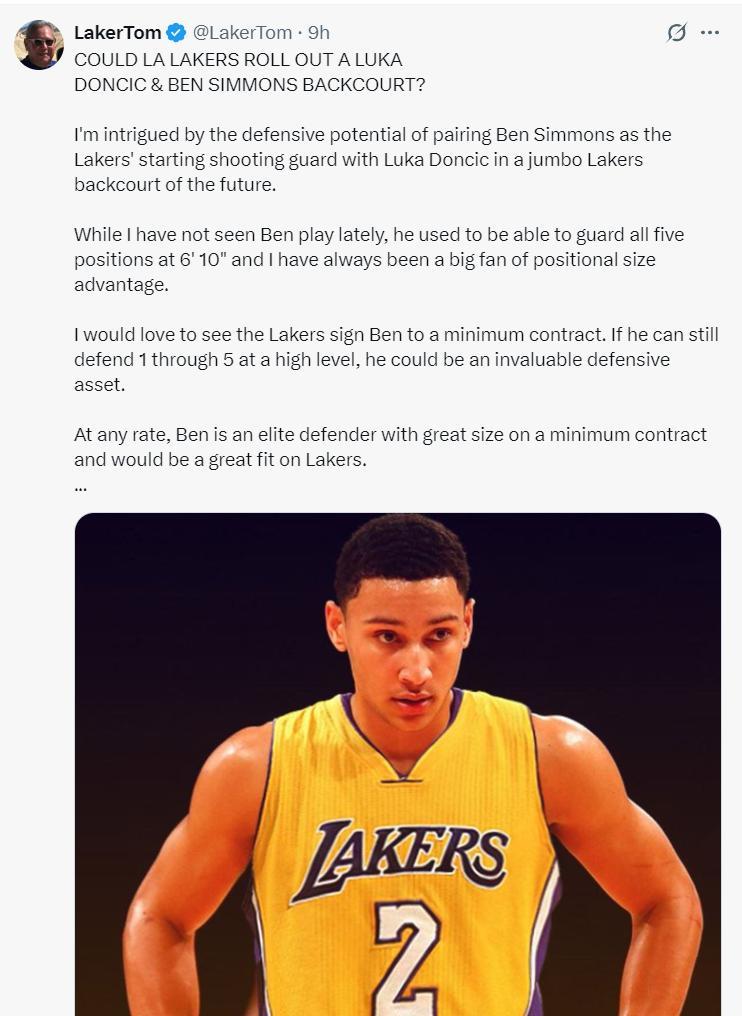This screenshot has width=742, height=1016.
Task: Open the 9h post timestamp
Action: [319, 33]
